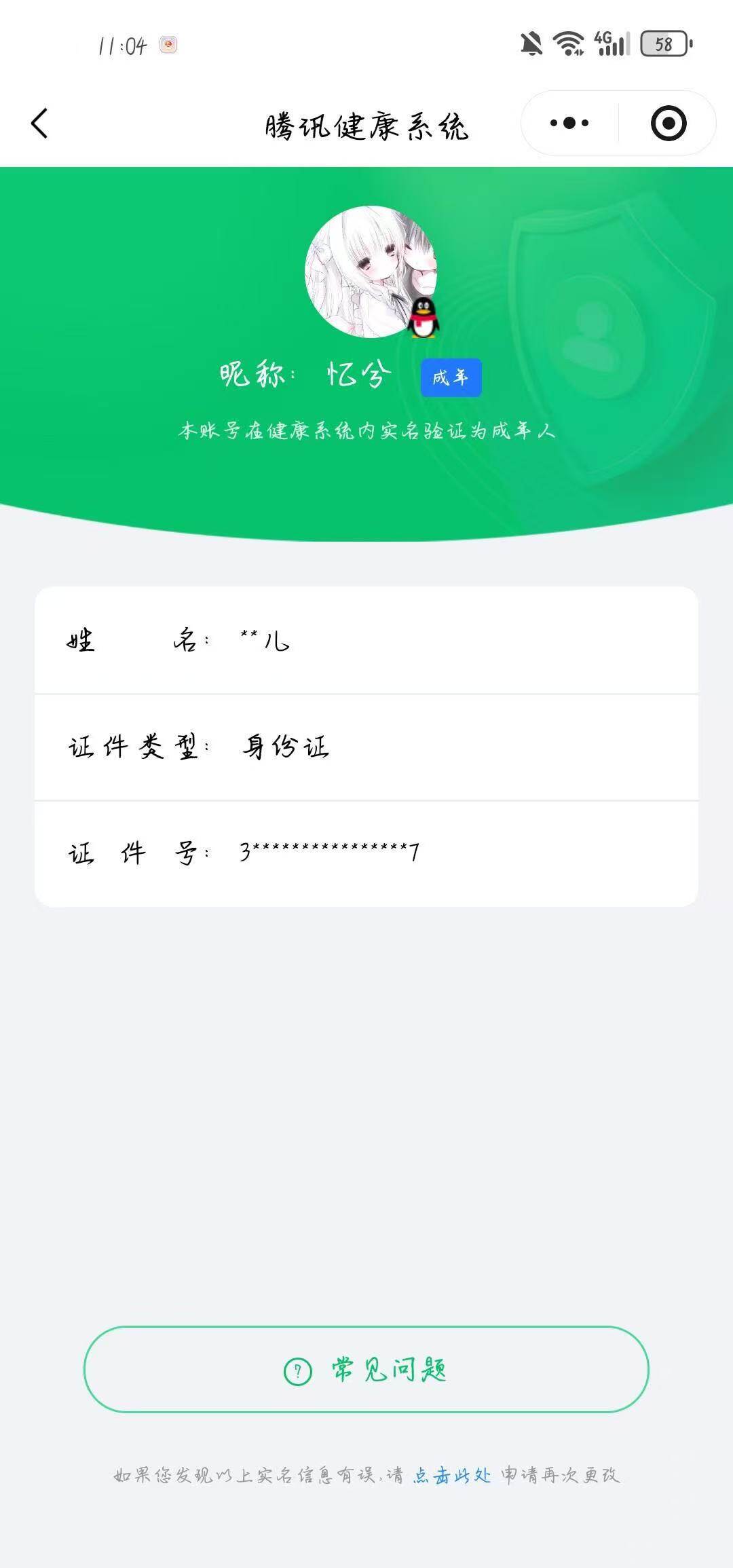The height and width of the screenshot is (1568, 733).
Task: Tap the blue 成年 adult status badge
Action: pos(451,377)
